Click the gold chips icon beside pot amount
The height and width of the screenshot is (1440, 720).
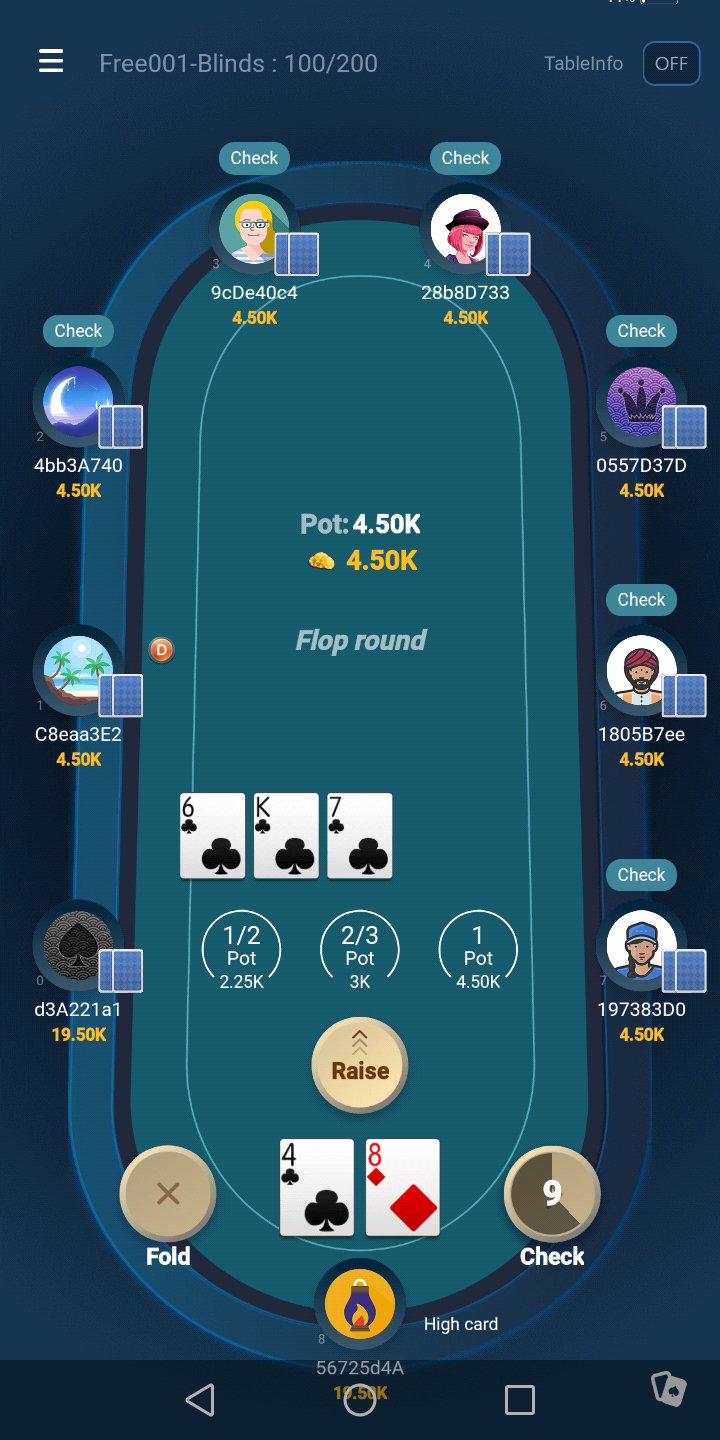[x=320, y=561]
